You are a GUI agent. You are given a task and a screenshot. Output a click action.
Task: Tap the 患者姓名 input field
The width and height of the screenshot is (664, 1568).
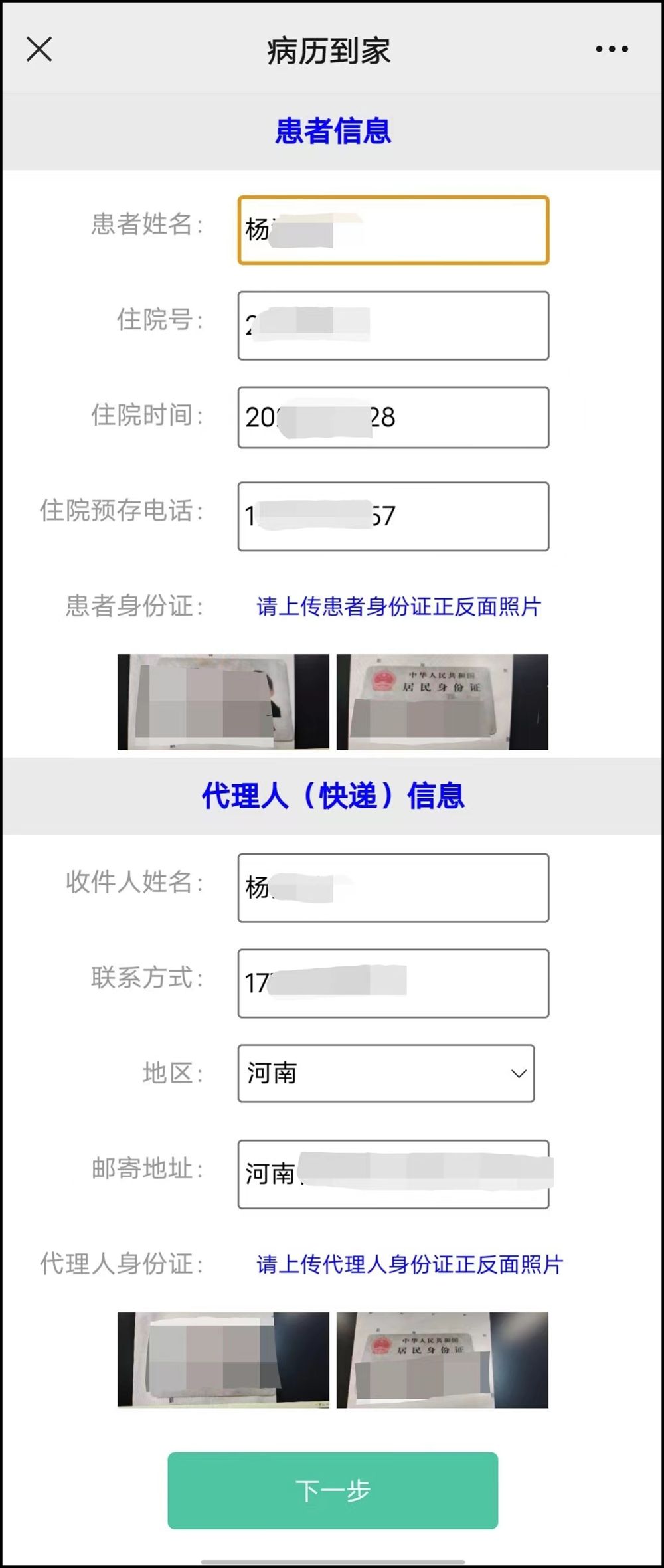coord(393,230)
